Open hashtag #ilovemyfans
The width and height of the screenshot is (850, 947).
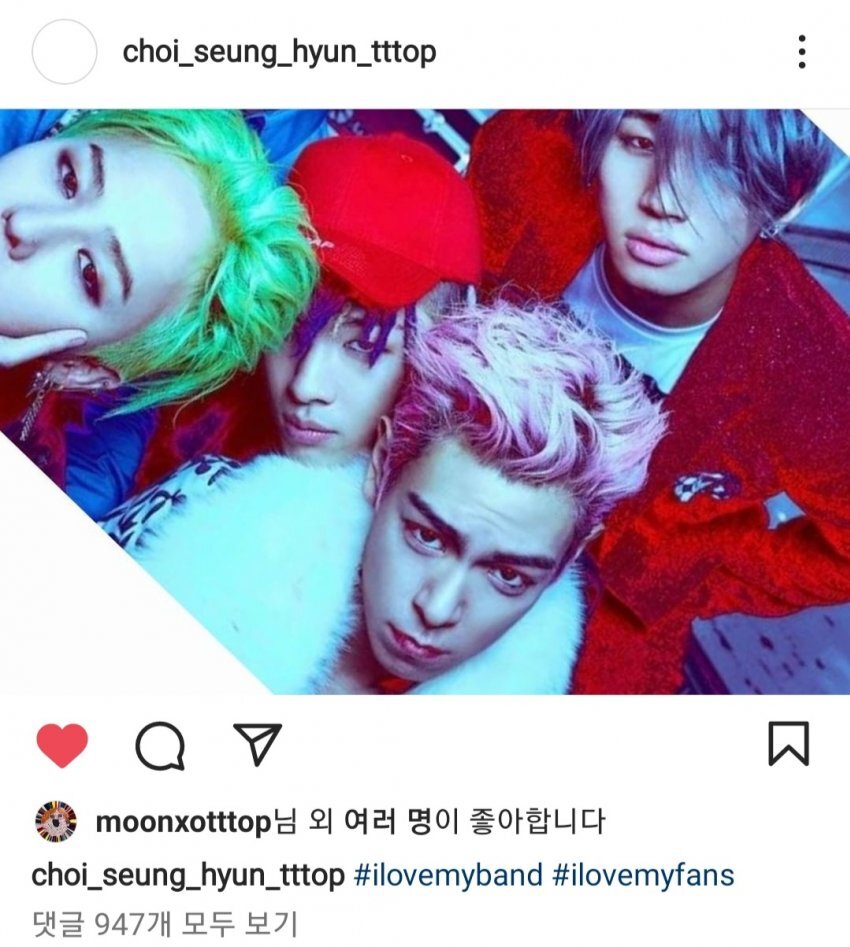click(643, 875)
